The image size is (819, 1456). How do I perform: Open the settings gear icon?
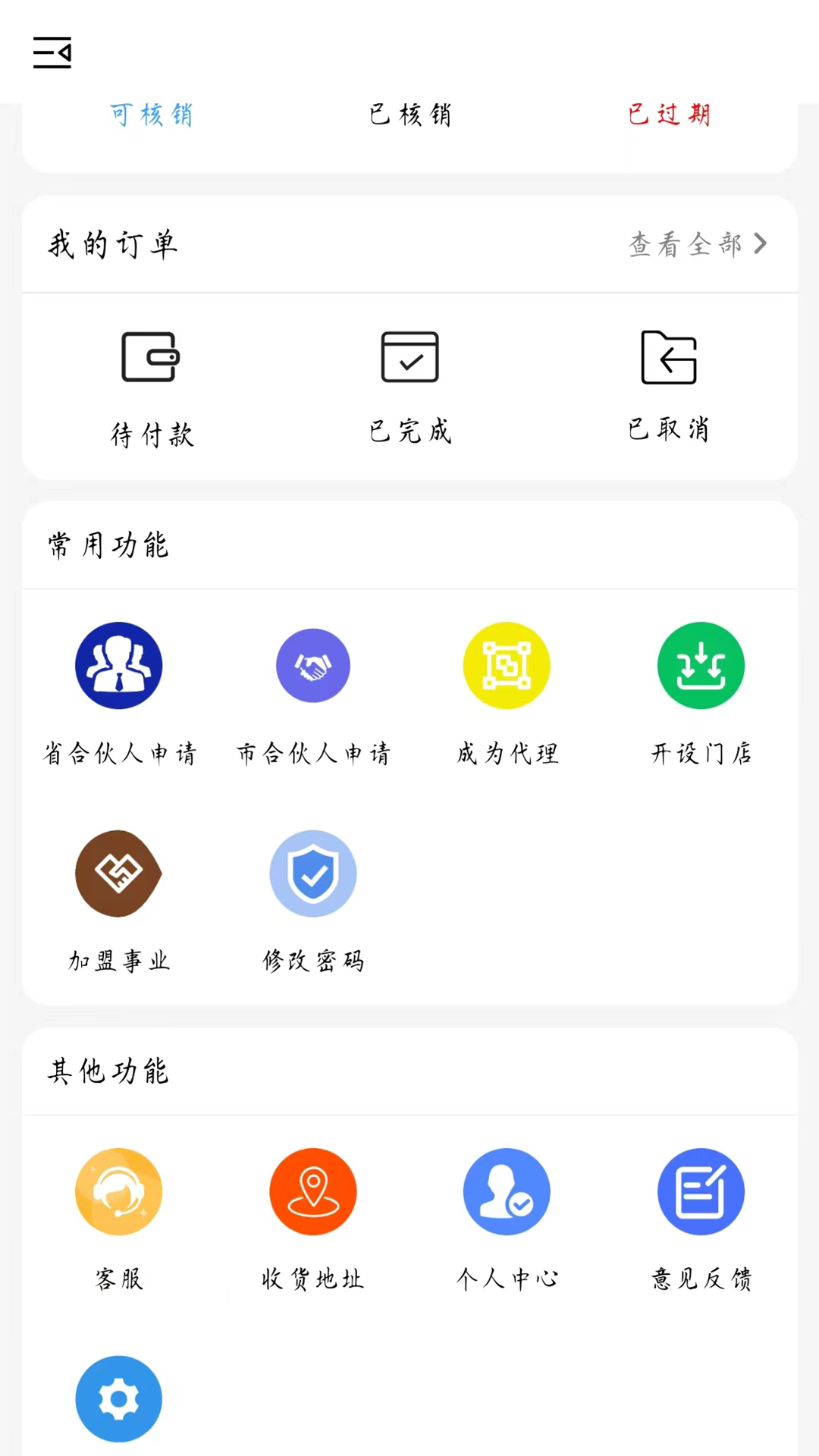119,1399
